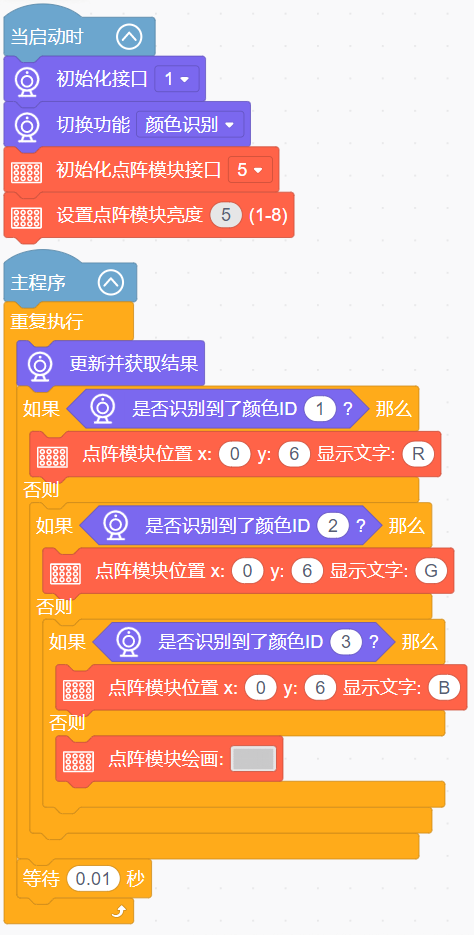Edit the 显示文字 field containing R
This screenshot has width=474, height=935.
click(x=418, y=455)
